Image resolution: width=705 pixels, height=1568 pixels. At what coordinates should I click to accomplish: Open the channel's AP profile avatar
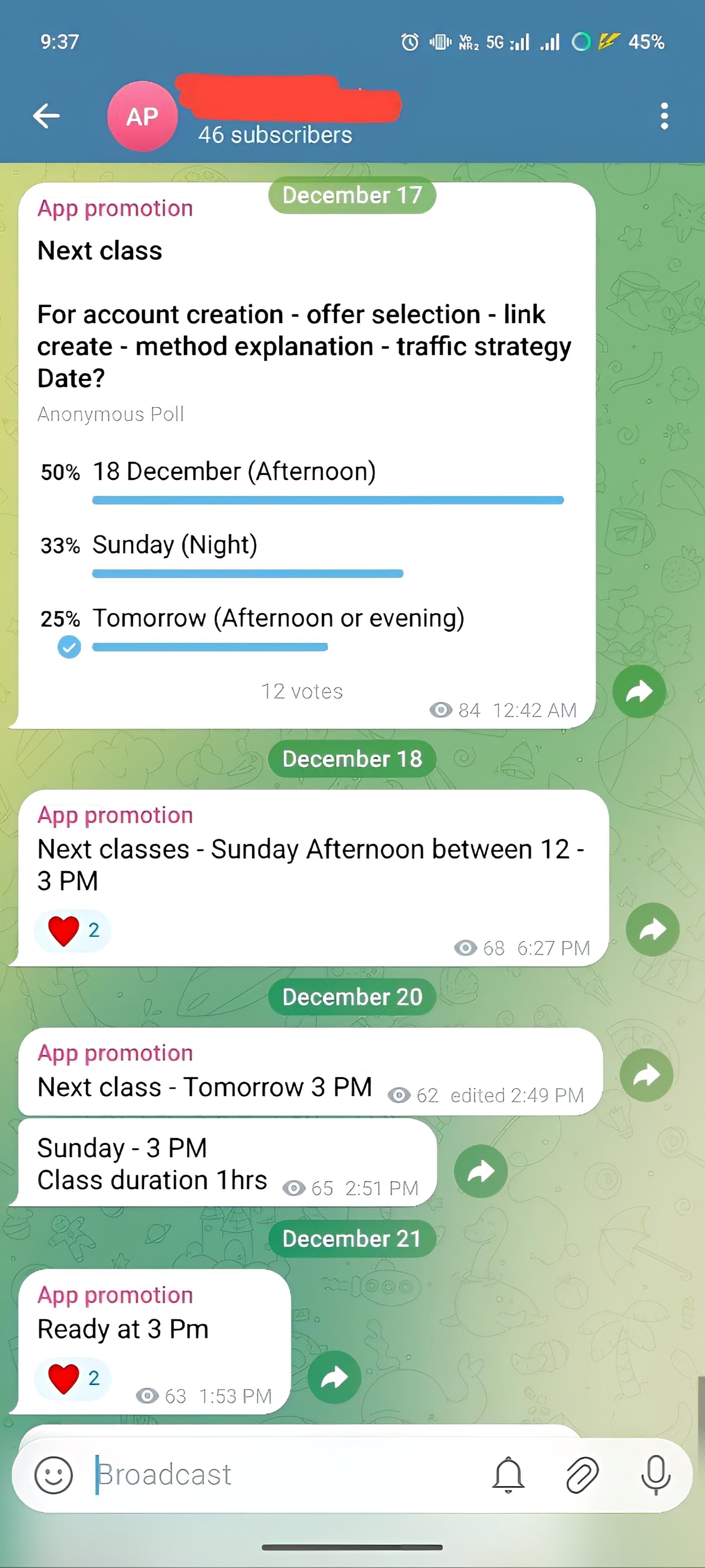coord(142,116)
